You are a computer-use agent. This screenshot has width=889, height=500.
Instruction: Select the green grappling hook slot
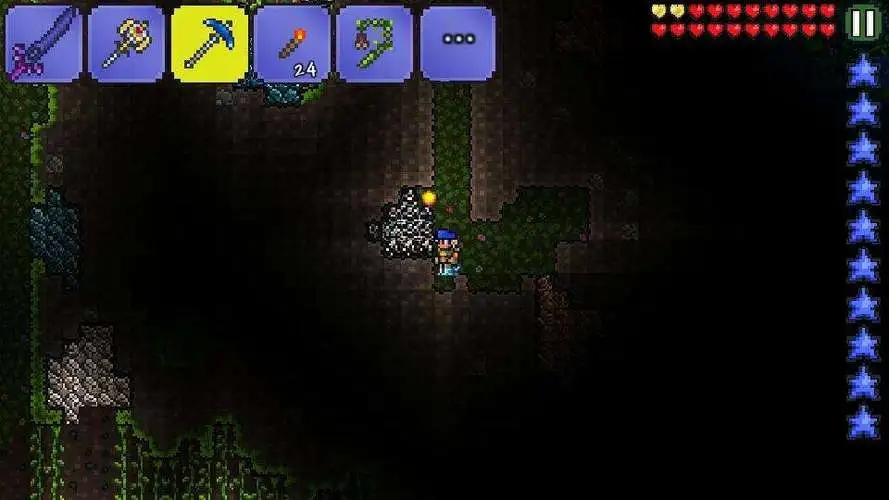(x=374, y=44)
